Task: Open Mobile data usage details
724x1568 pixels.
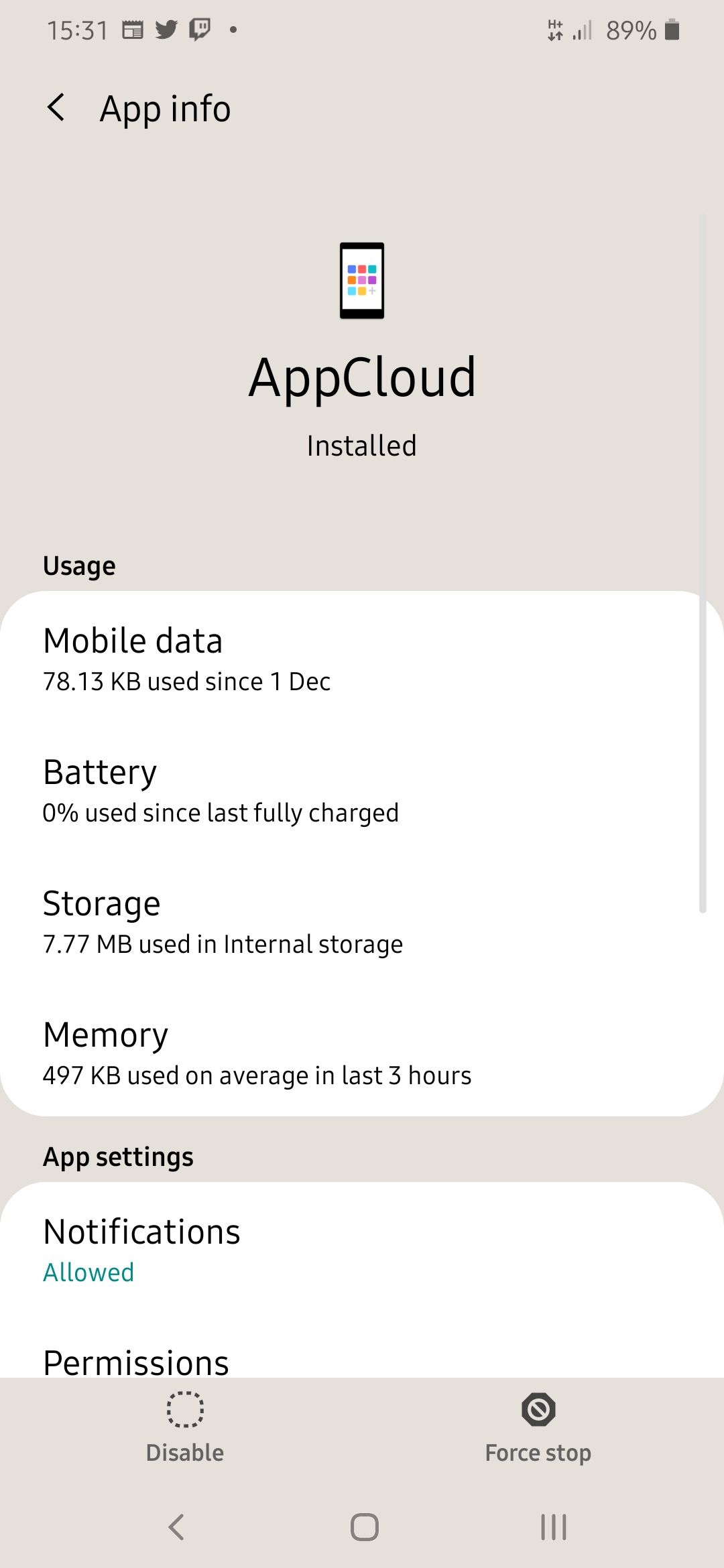Action: pos(362,658)
